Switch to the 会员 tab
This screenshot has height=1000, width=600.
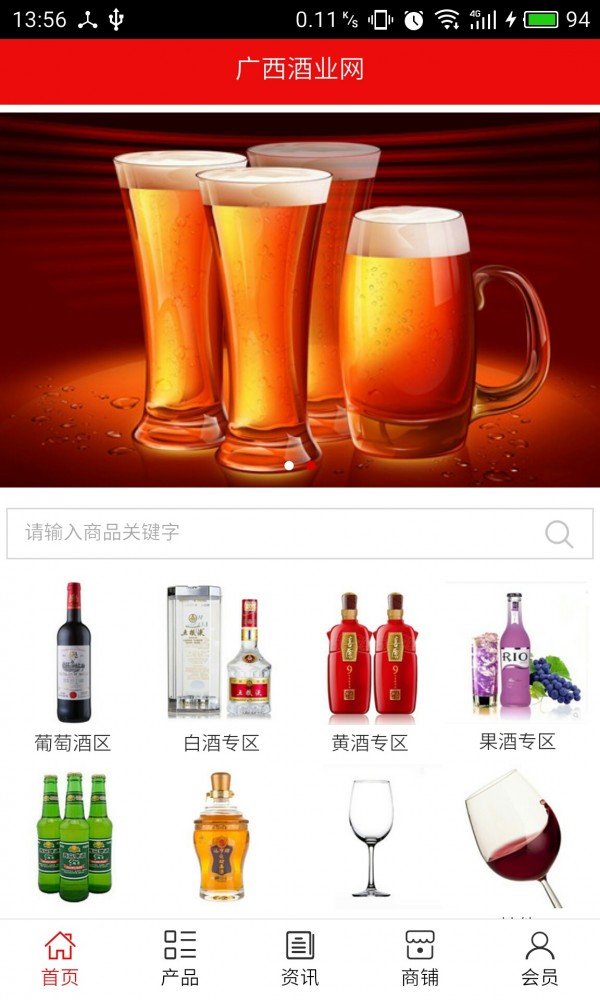click(540, 958)
